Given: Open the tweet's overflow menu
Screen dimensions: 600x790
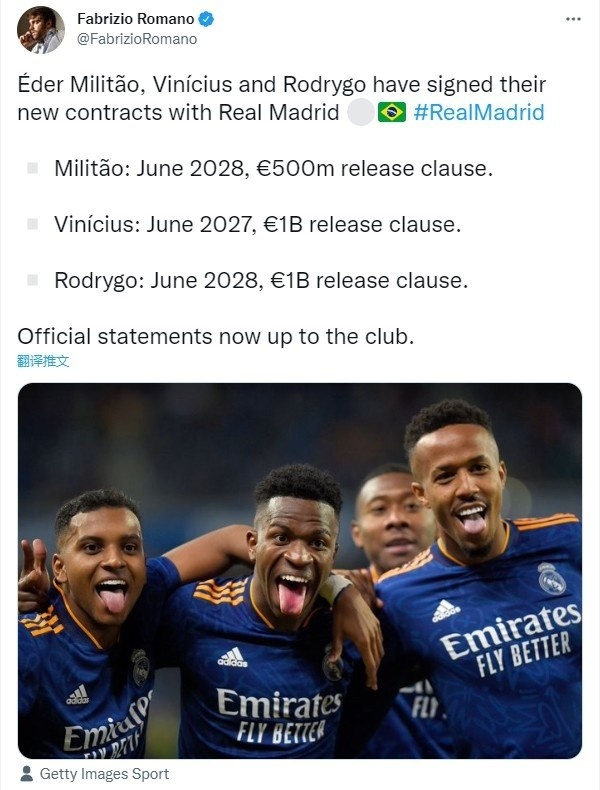Looking at the screenshot, I should 573,19.
